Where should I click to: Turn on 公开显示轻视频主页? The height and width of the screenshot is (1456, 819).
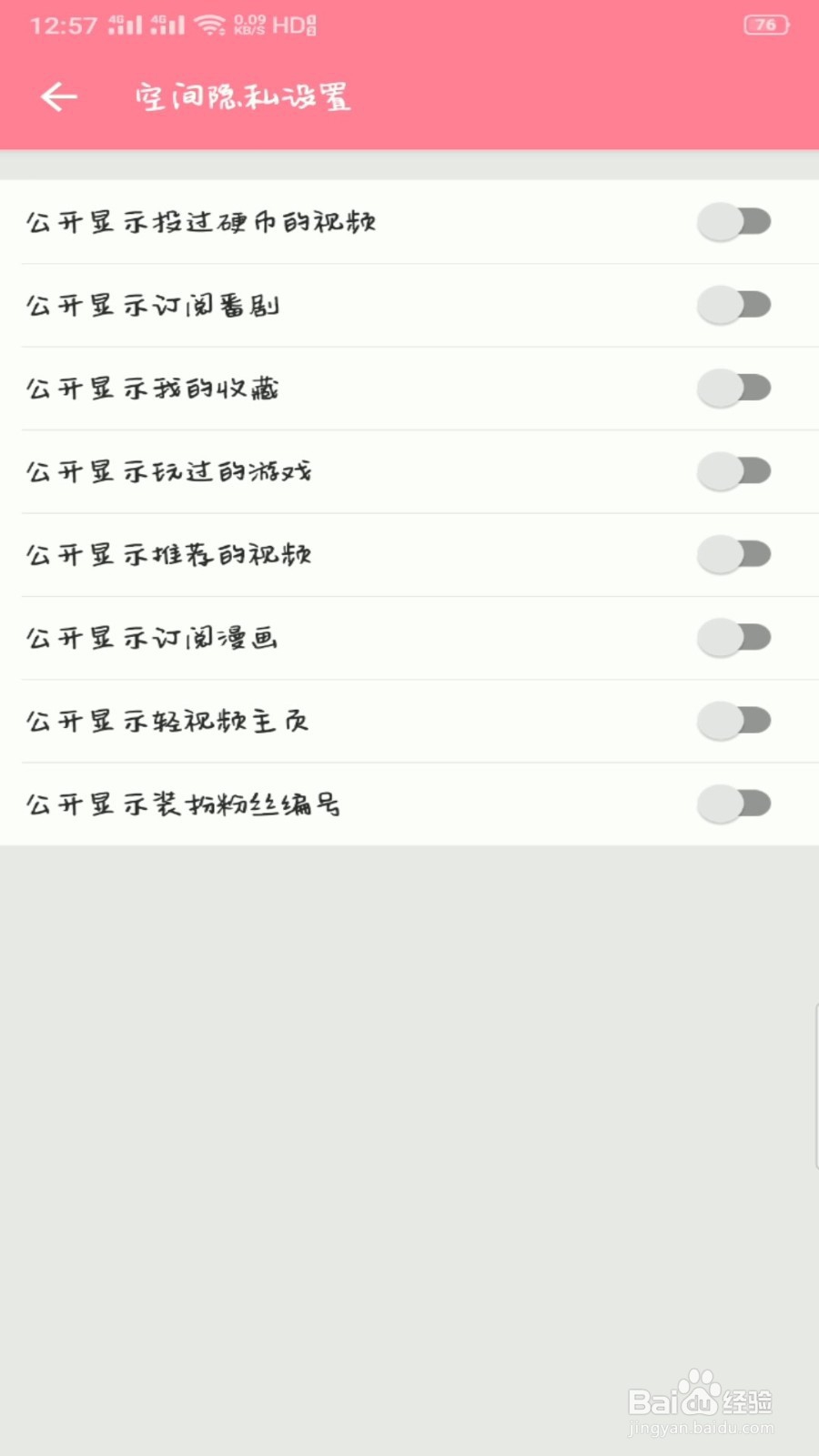(x=734, y=721)
